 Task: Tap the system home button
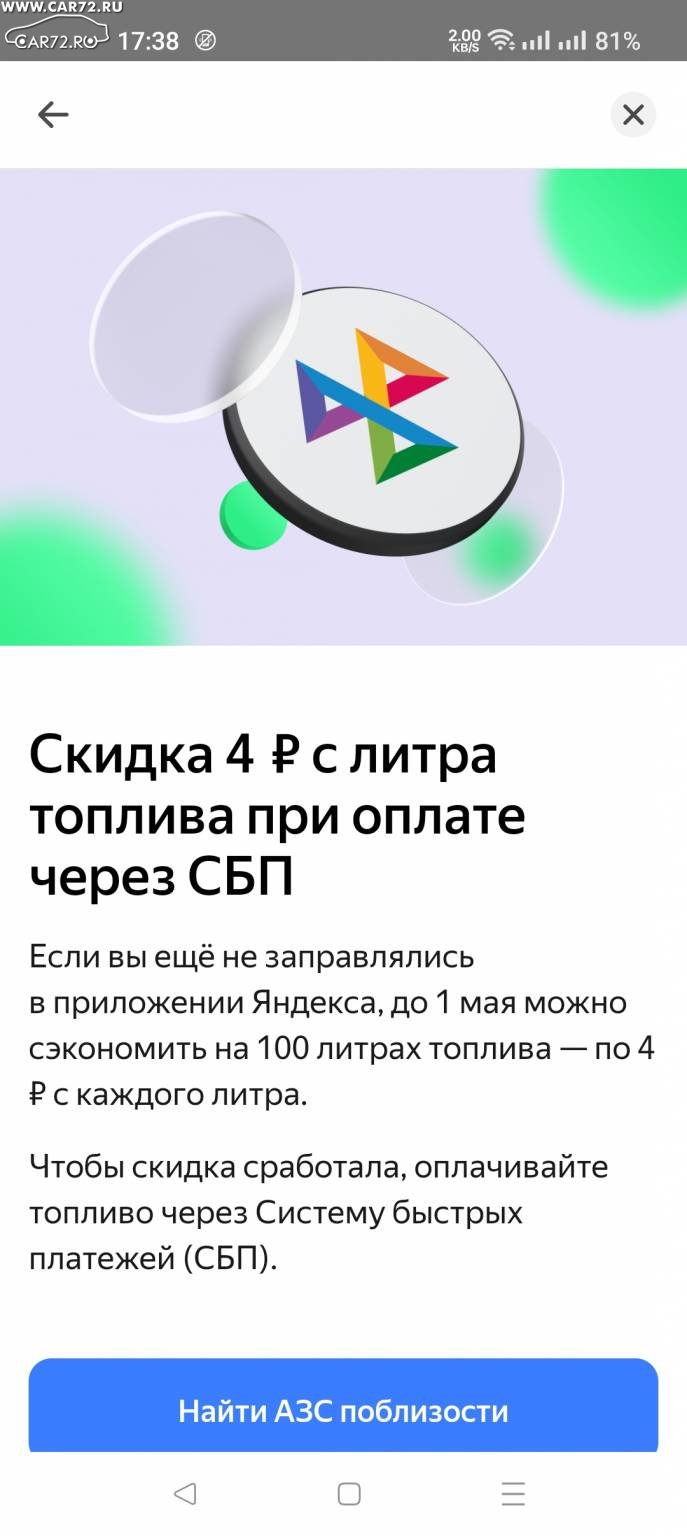[349, 1494]
